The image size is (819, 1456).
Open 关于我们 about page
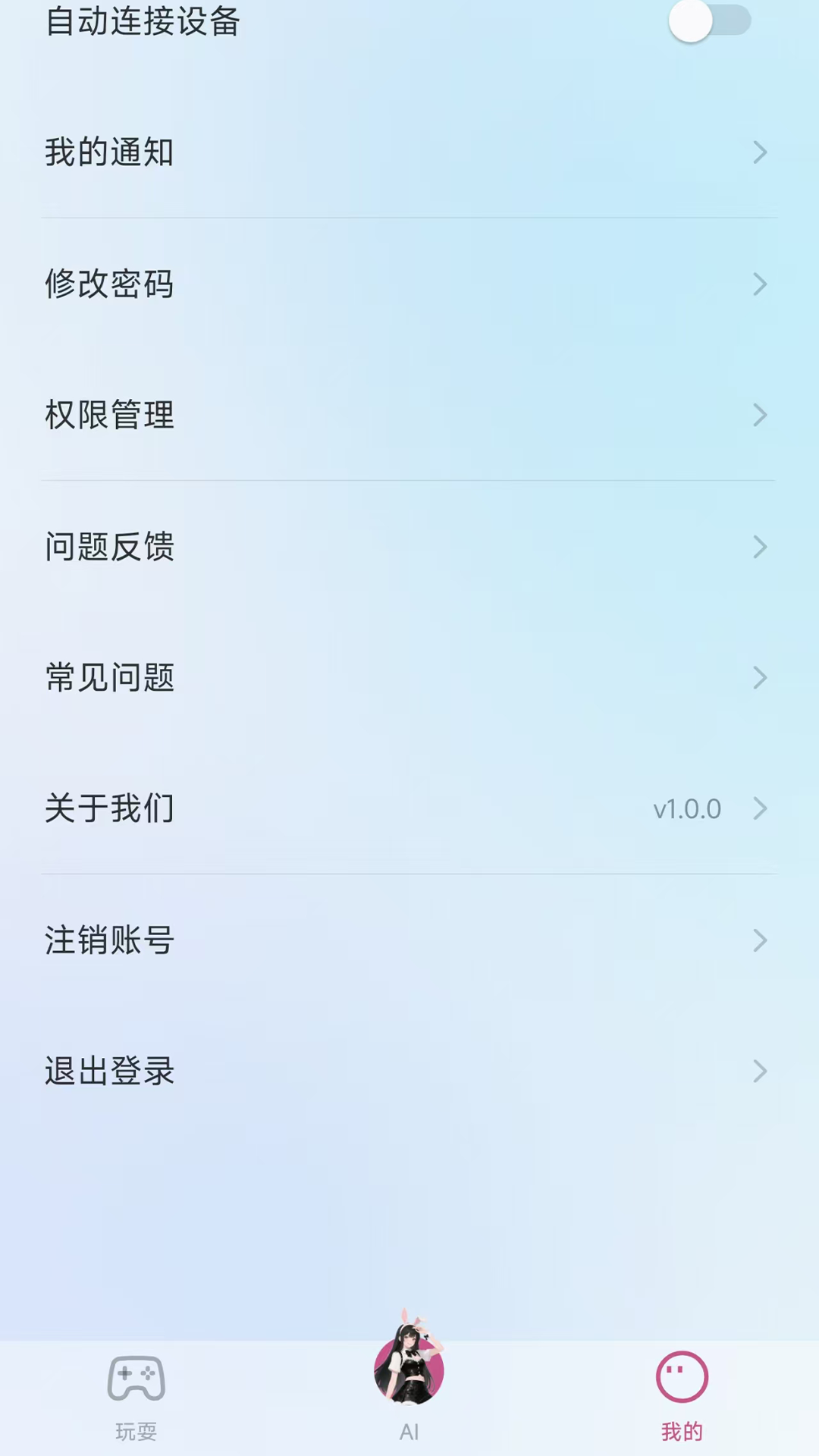pos(108,809)
